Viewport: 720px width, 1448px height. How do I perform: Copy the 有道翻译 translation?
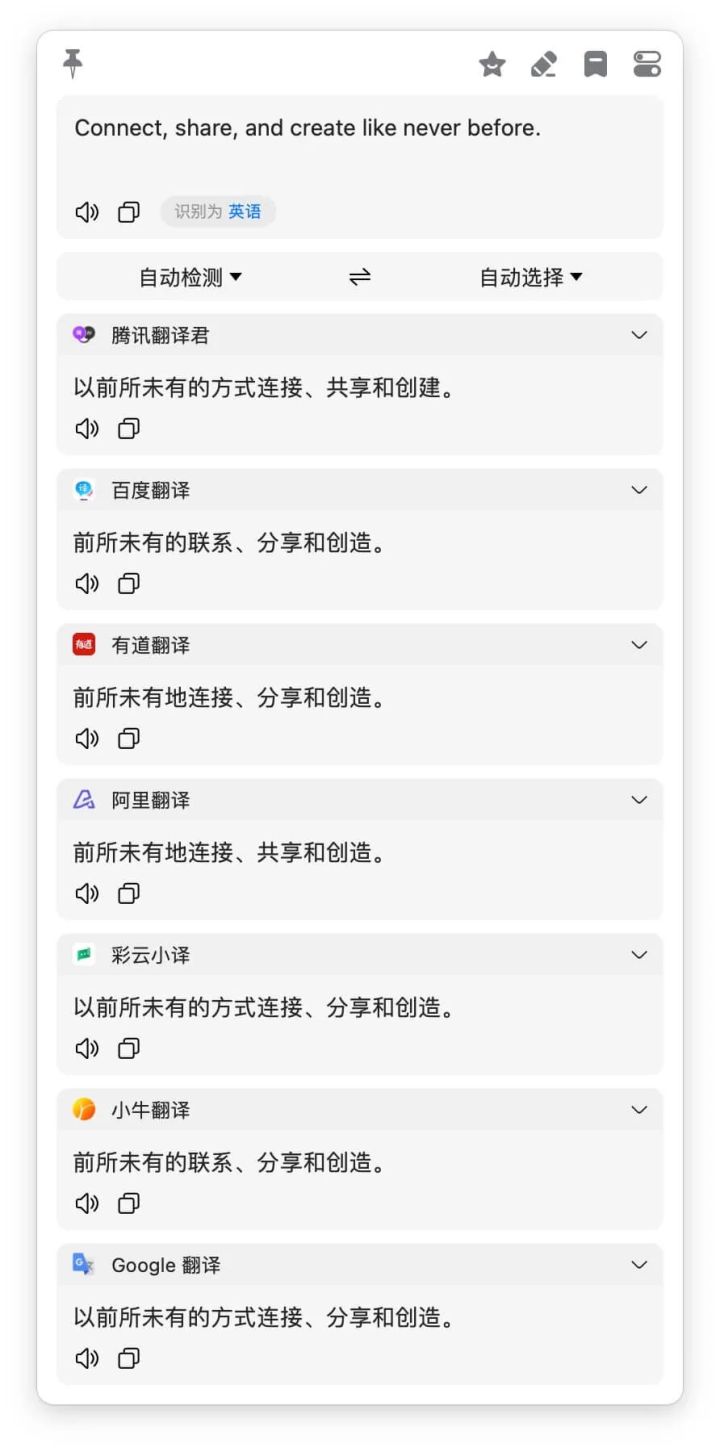coord(127,738)
